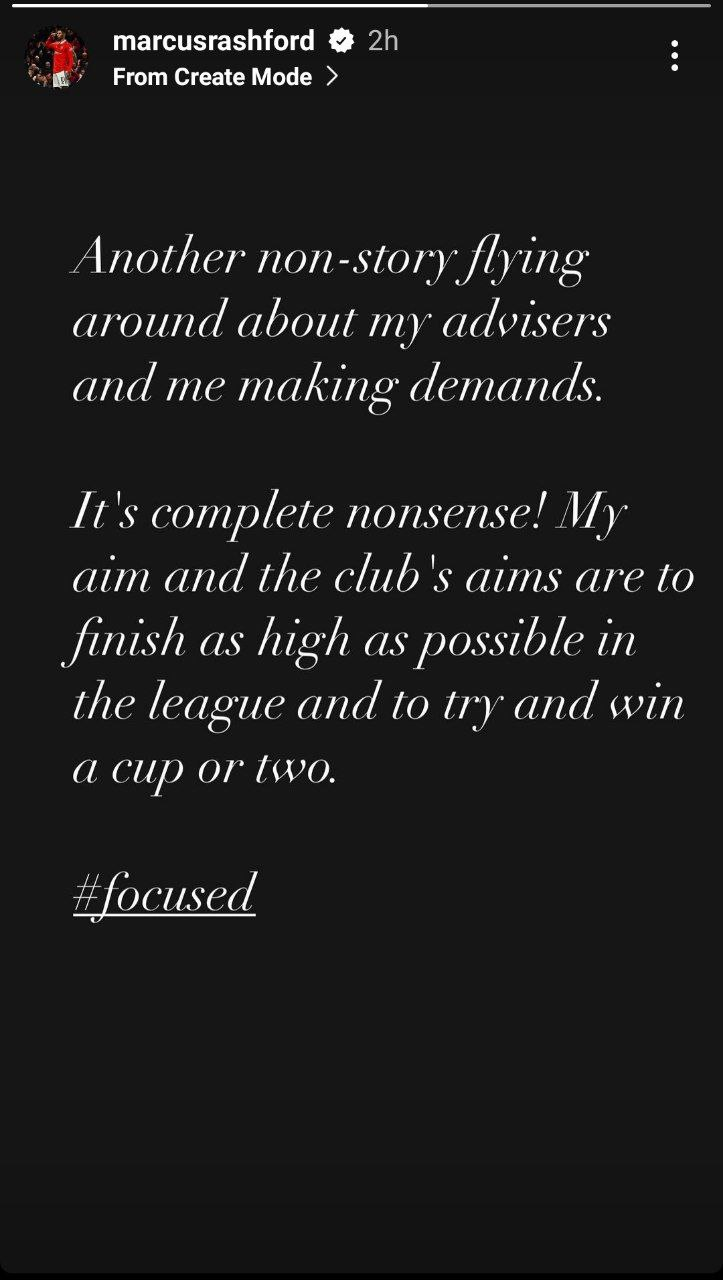
Task: Open the marcusrashford username link
Action: (x=213, y=40)
